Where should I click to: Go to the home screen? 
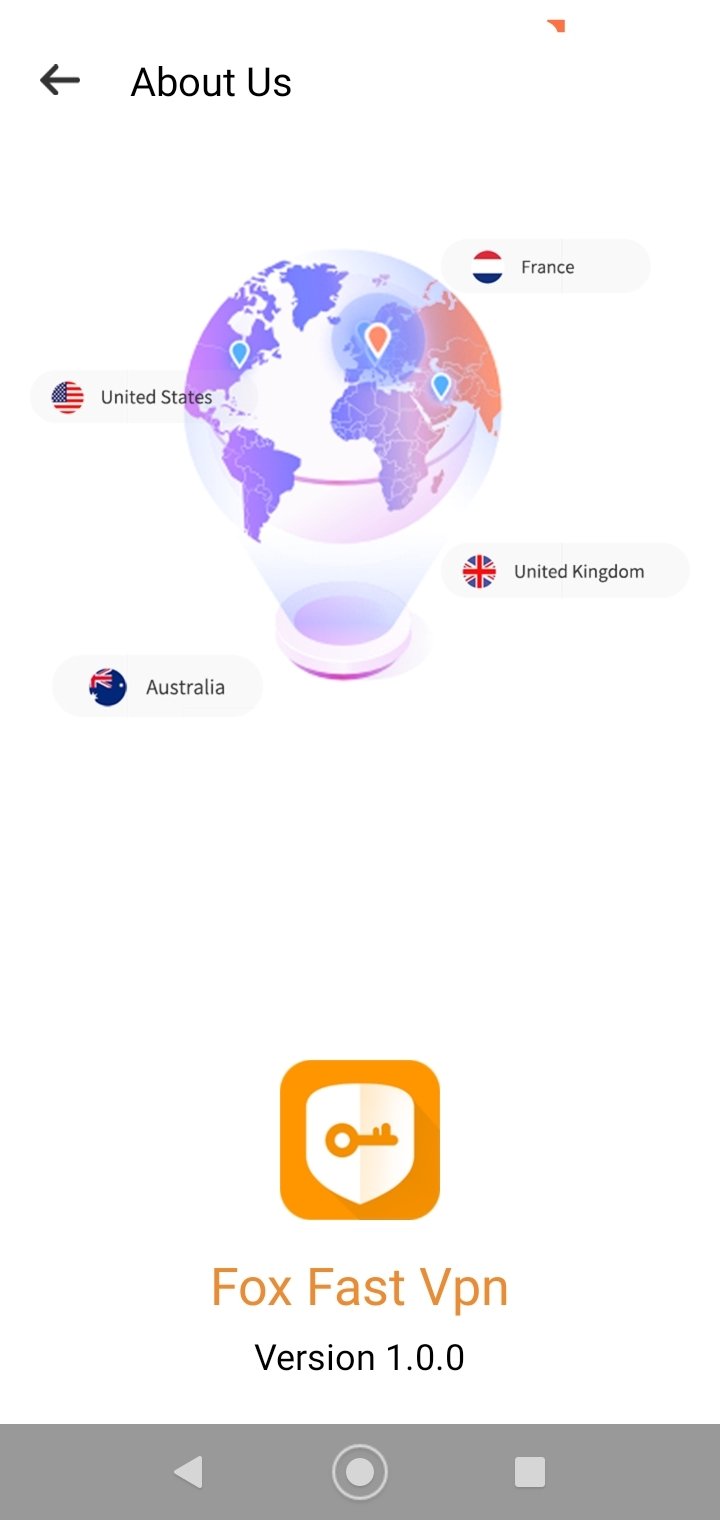pos(360,1472)
